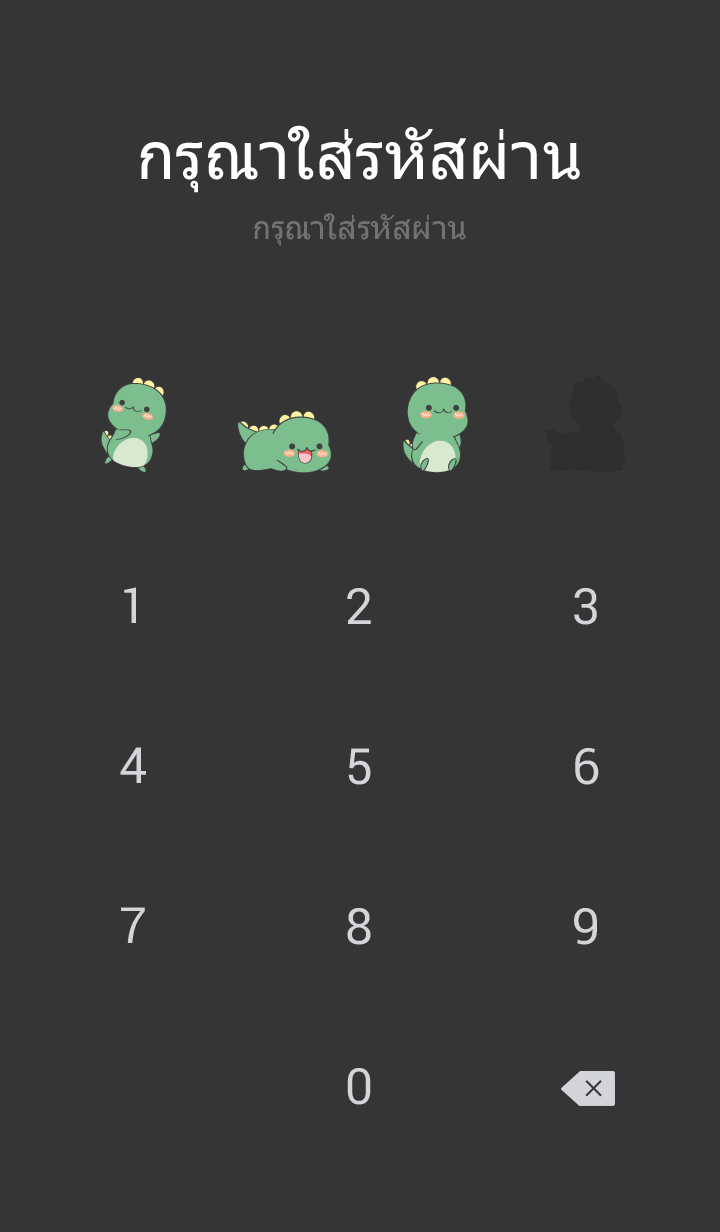Tap the 0 key
Screen dimensions: 720x1232
click(x=359, y=1087)
